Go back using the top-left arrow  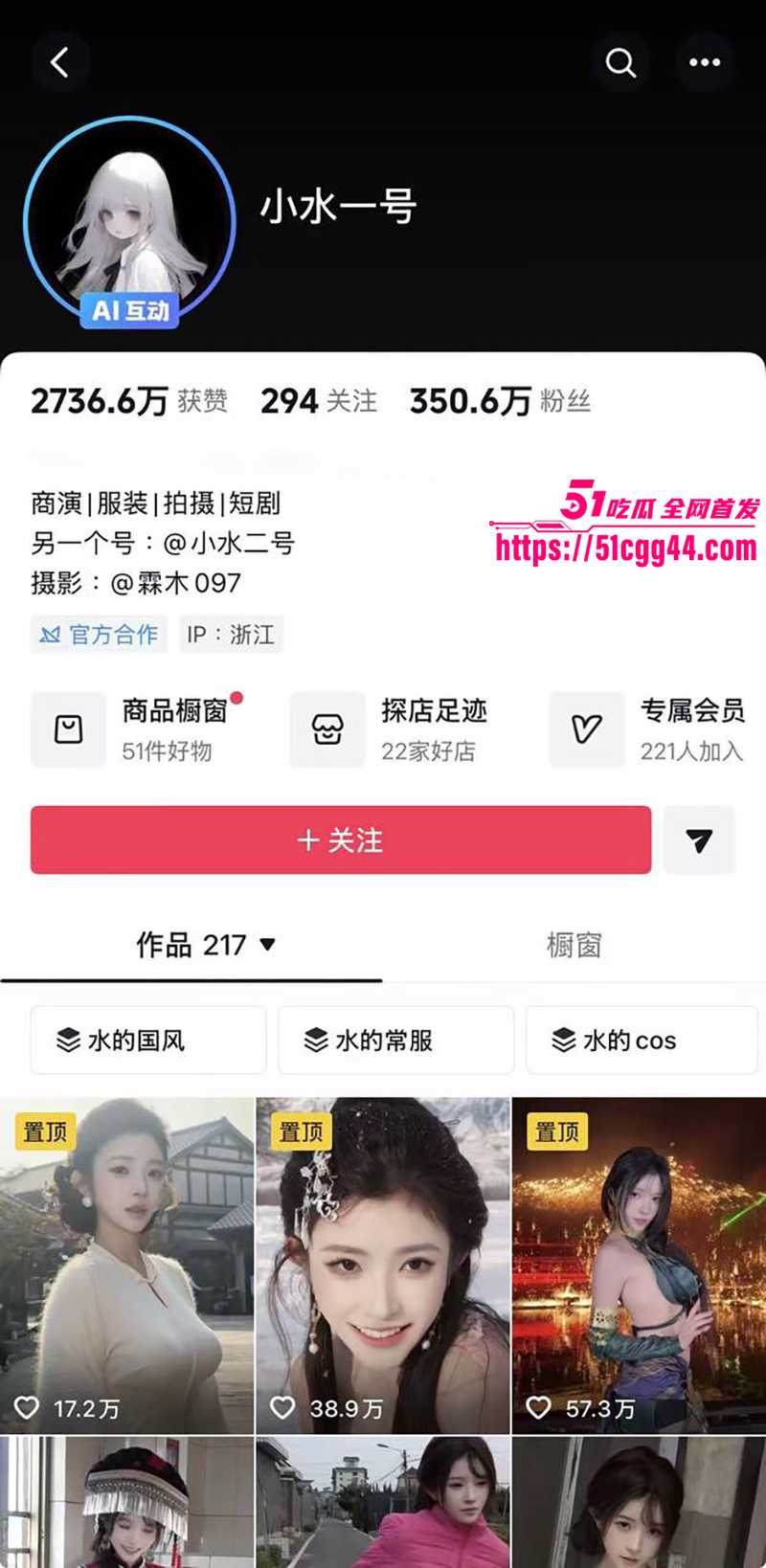click(x=60, y=63)
